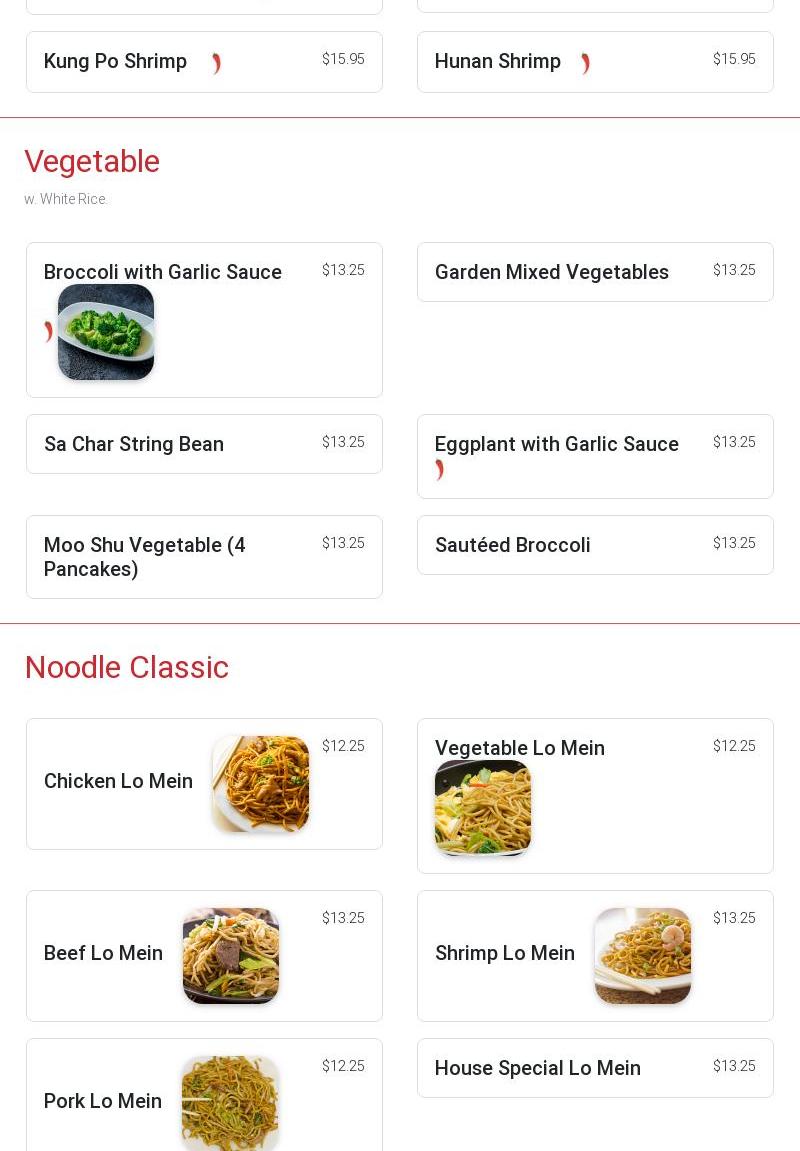Tap Moo Shu Vegetable (4 Pancakes)
This screenshot has height=1151, width=800.
204,557
